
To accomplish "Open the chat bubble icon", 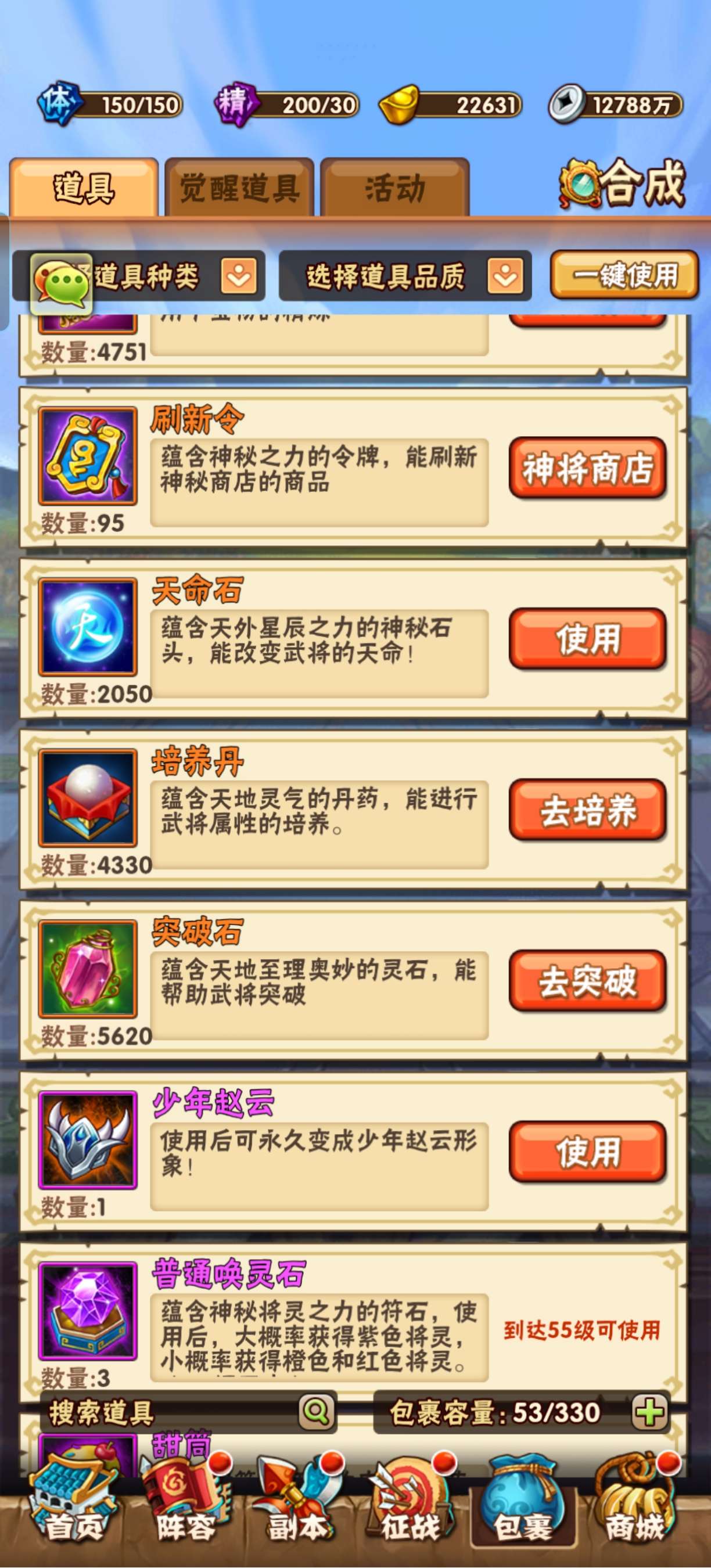I will [x=61, y=282].
